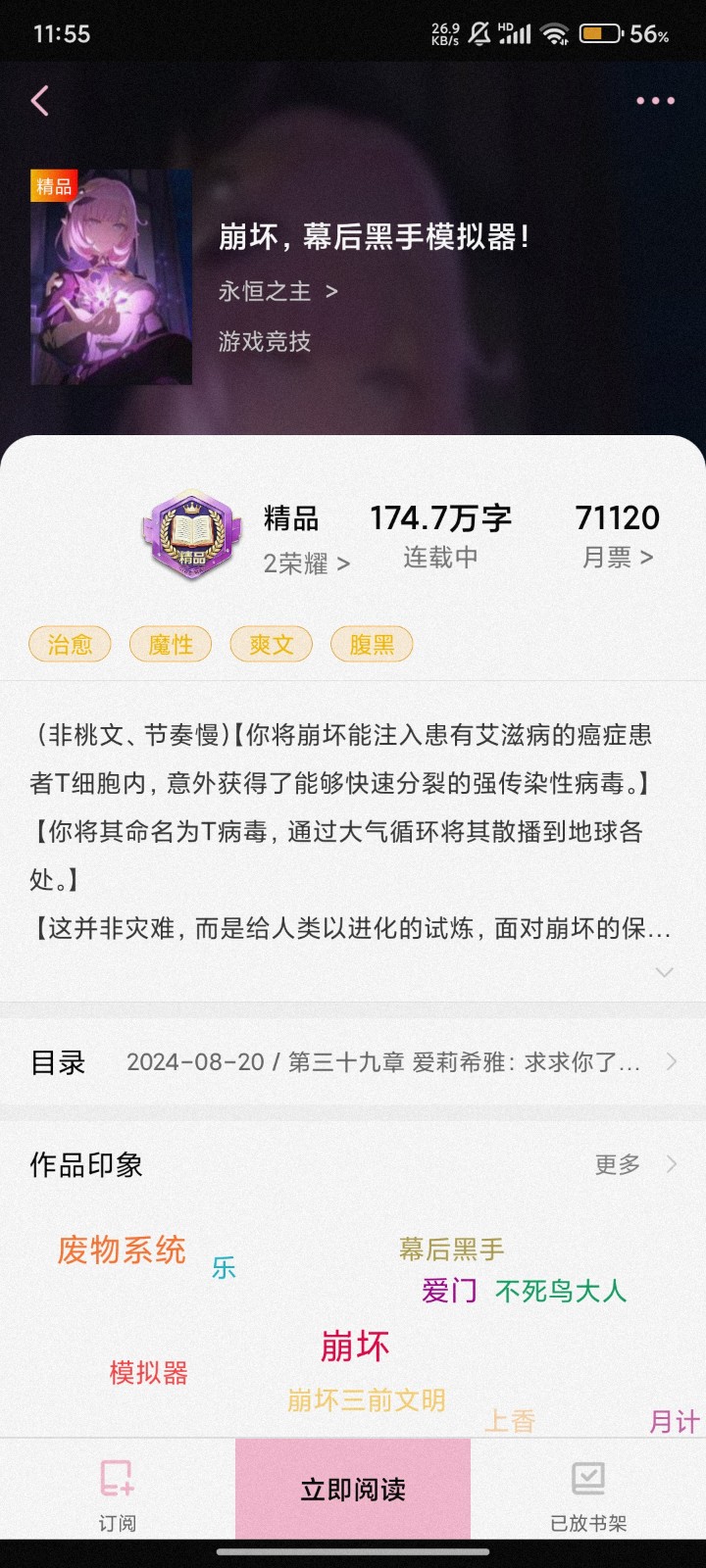
Task: Tap the 崩坏三前文明 impression tag
Action: [367, 1400]
